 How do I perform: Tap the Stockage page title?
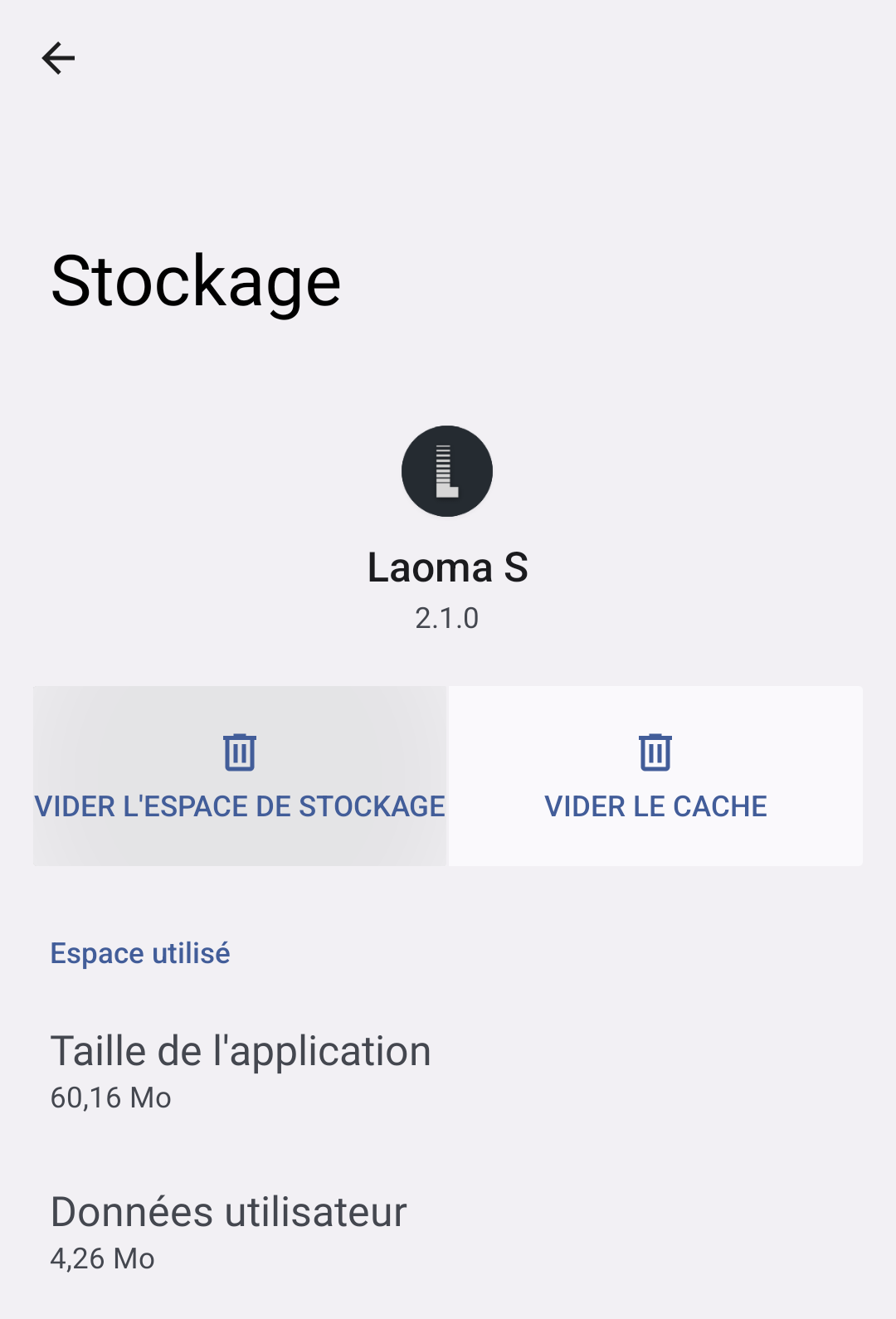click(195, 280)
